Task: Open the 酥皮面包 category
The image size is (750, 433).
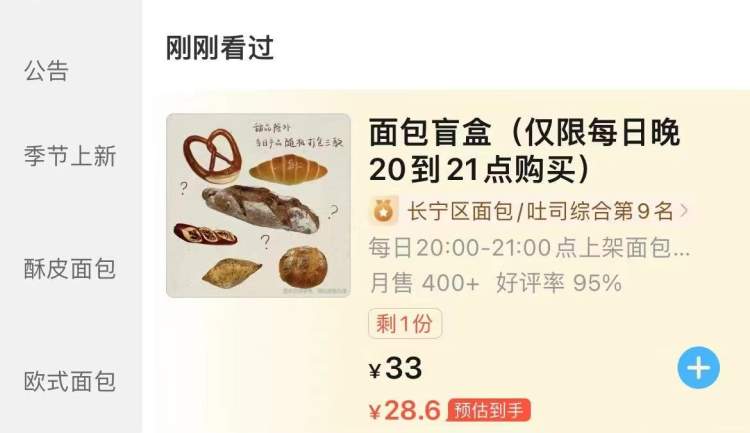Action: click(70, 268)
